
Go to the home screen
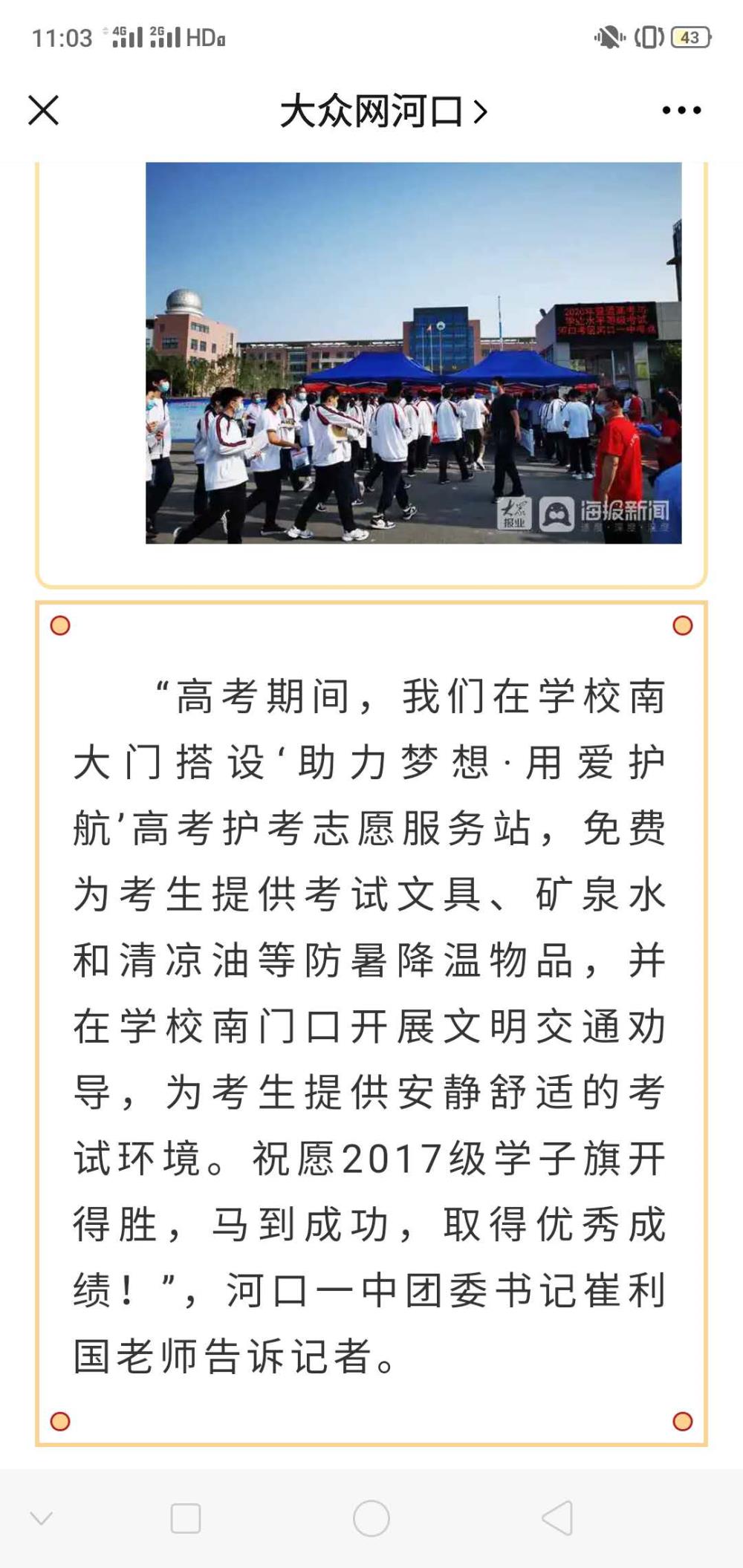click(x=371, y=1518)
